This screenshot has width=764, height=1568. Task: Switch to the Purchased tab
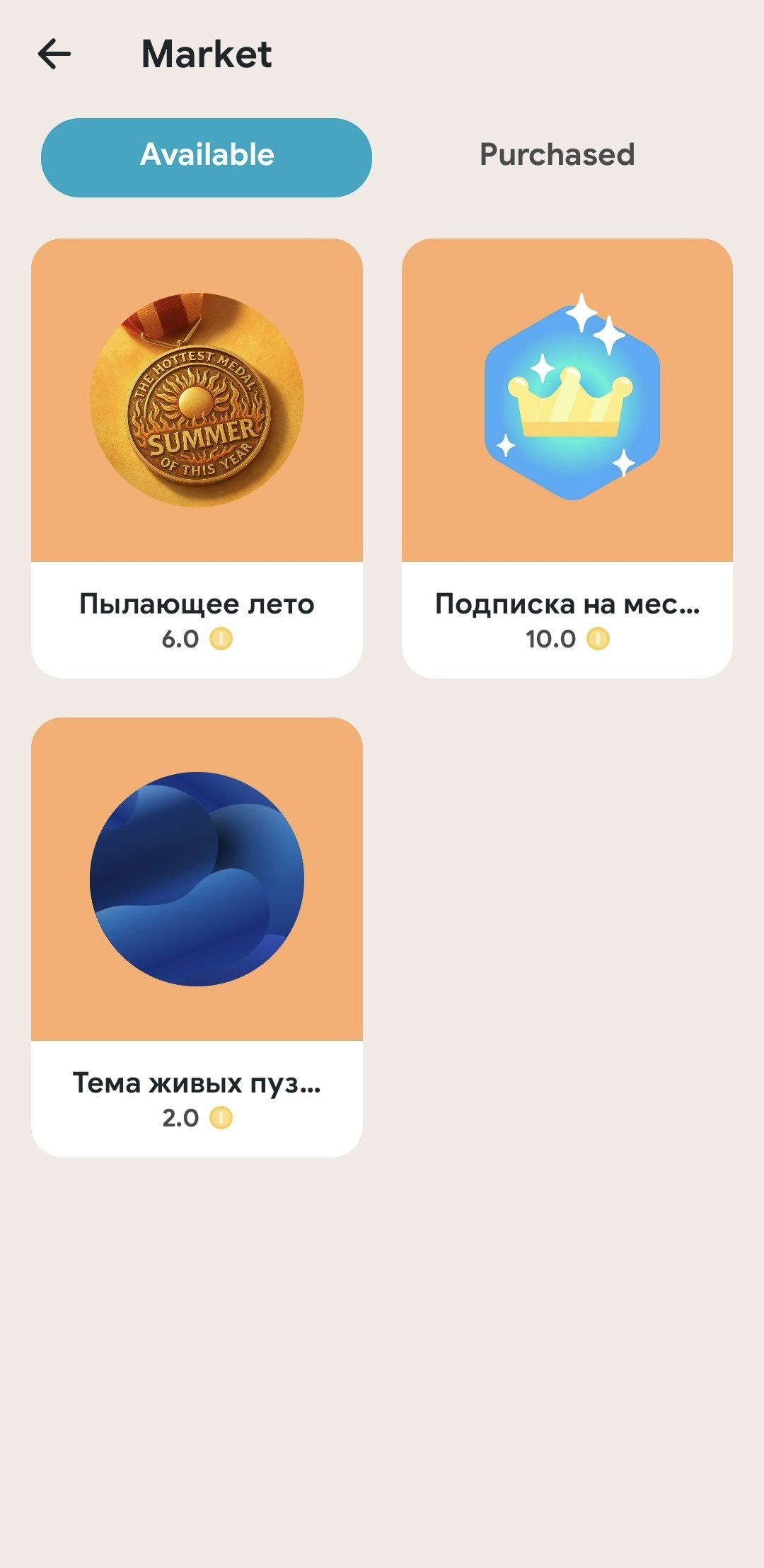point(557,155)
